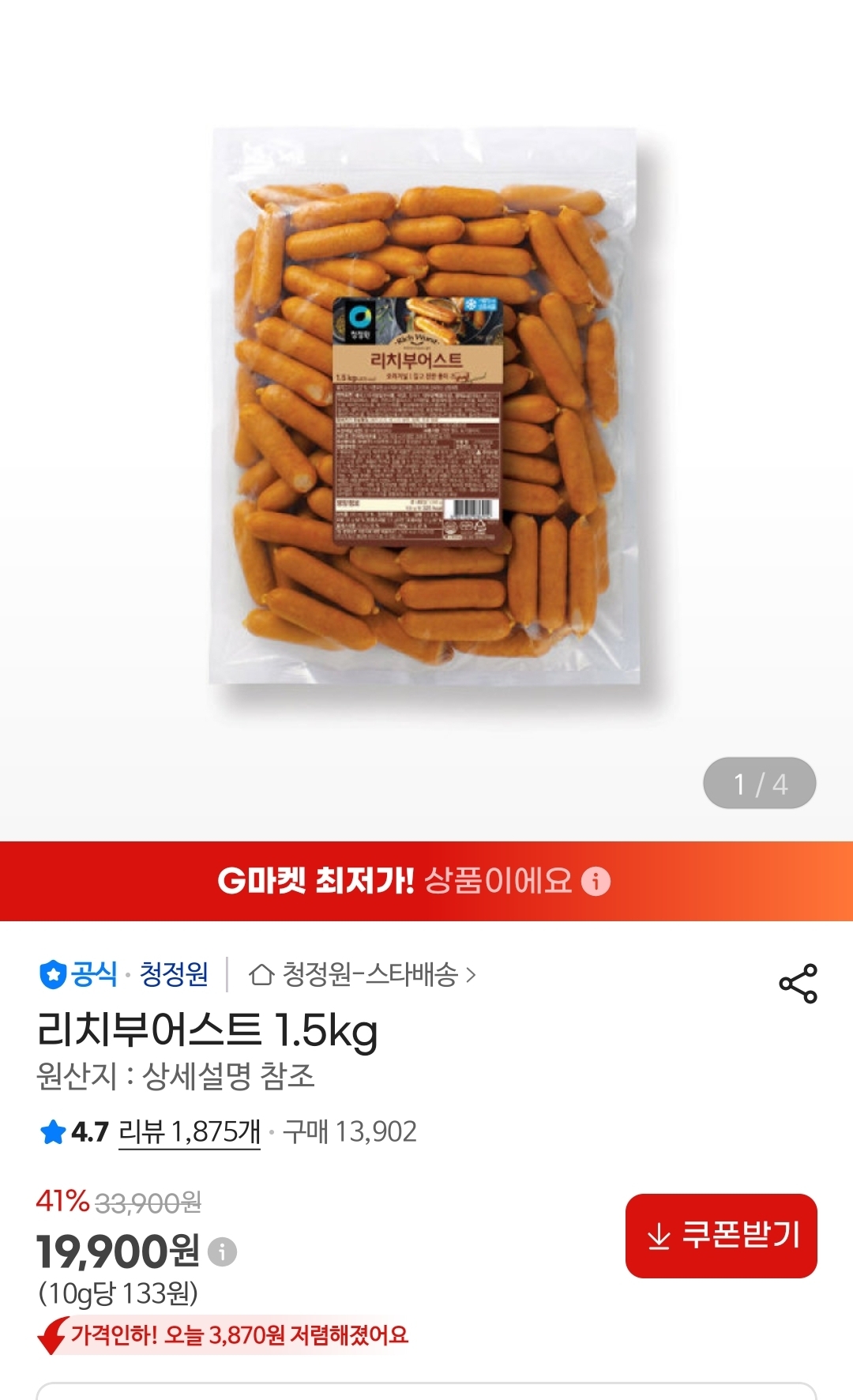Tap the info icon beside 19,900원
Screen dimensions: 853x1400
[223, 1251]
